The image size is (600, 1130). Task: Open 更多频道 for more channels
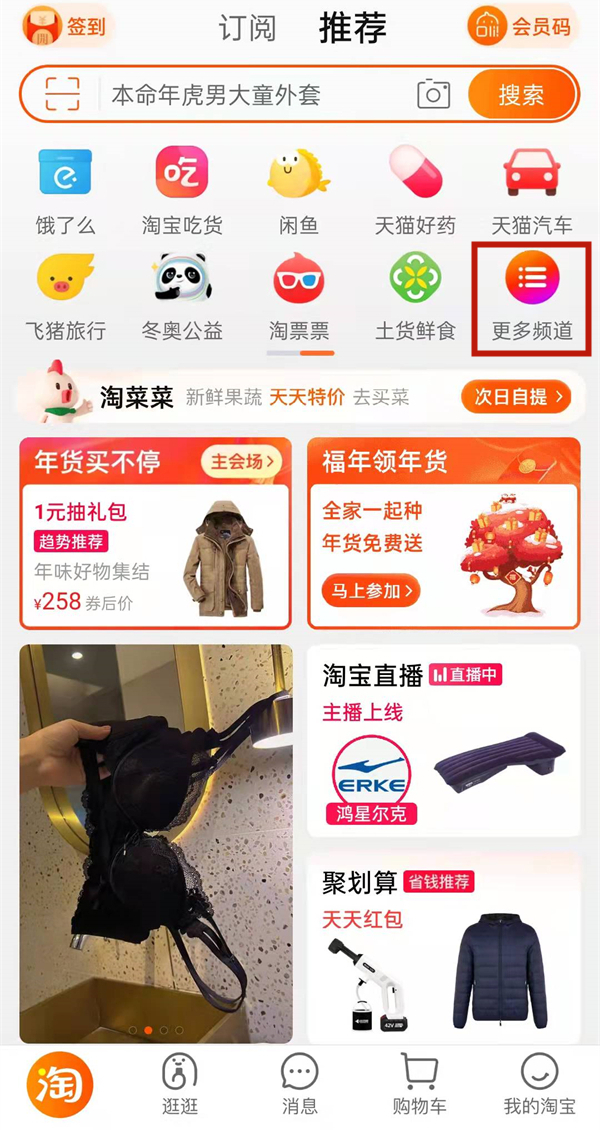532,296
